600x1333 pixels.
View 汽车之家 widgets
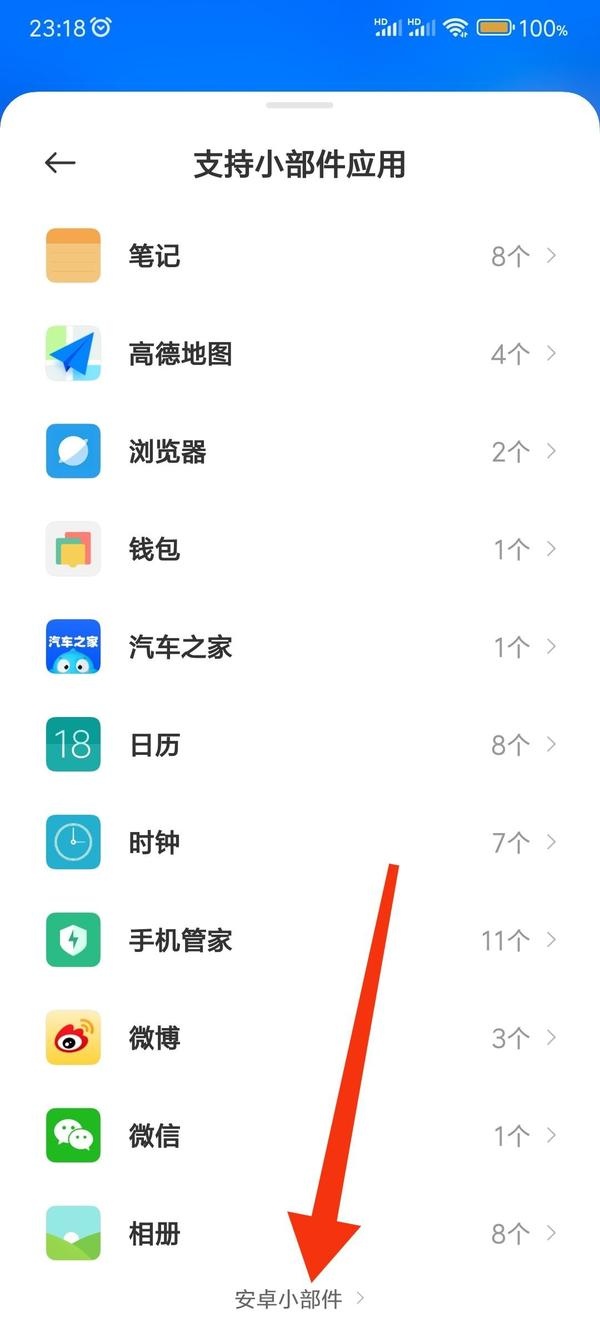pos(300,647)
